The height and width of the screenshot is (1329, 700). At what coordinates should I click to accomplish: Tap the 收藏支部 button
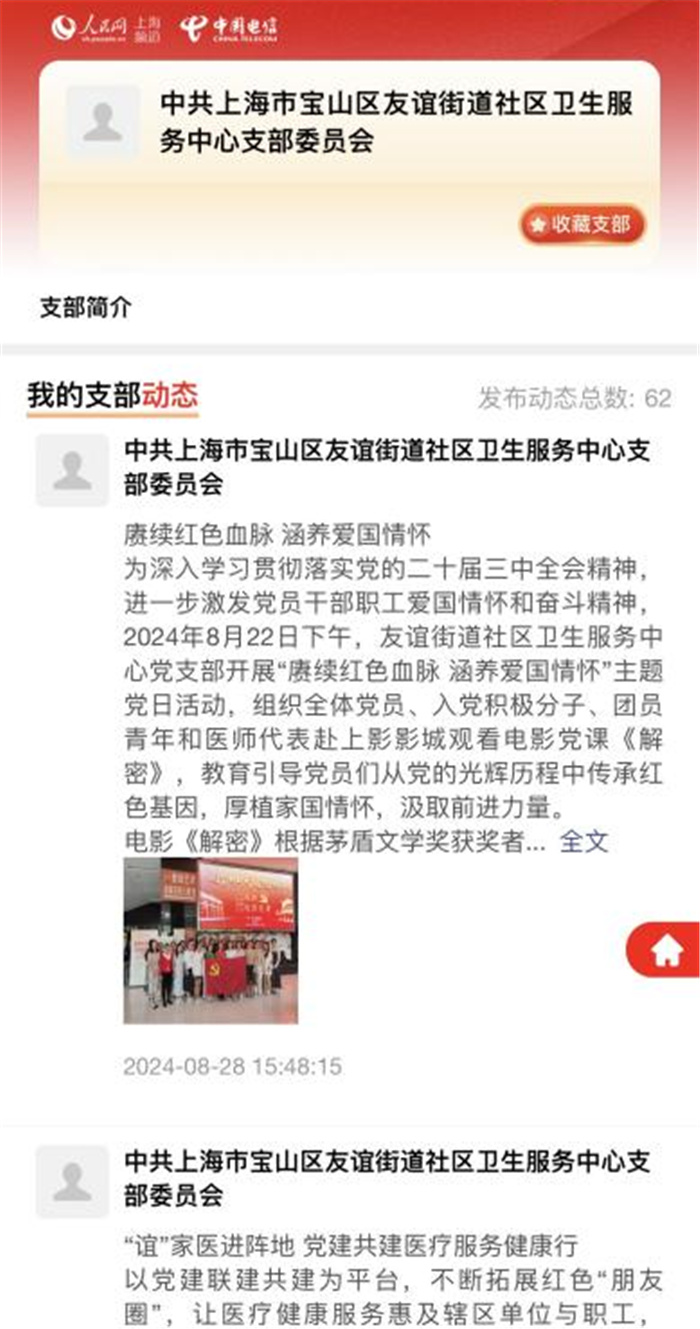click(x=581, y=225)
